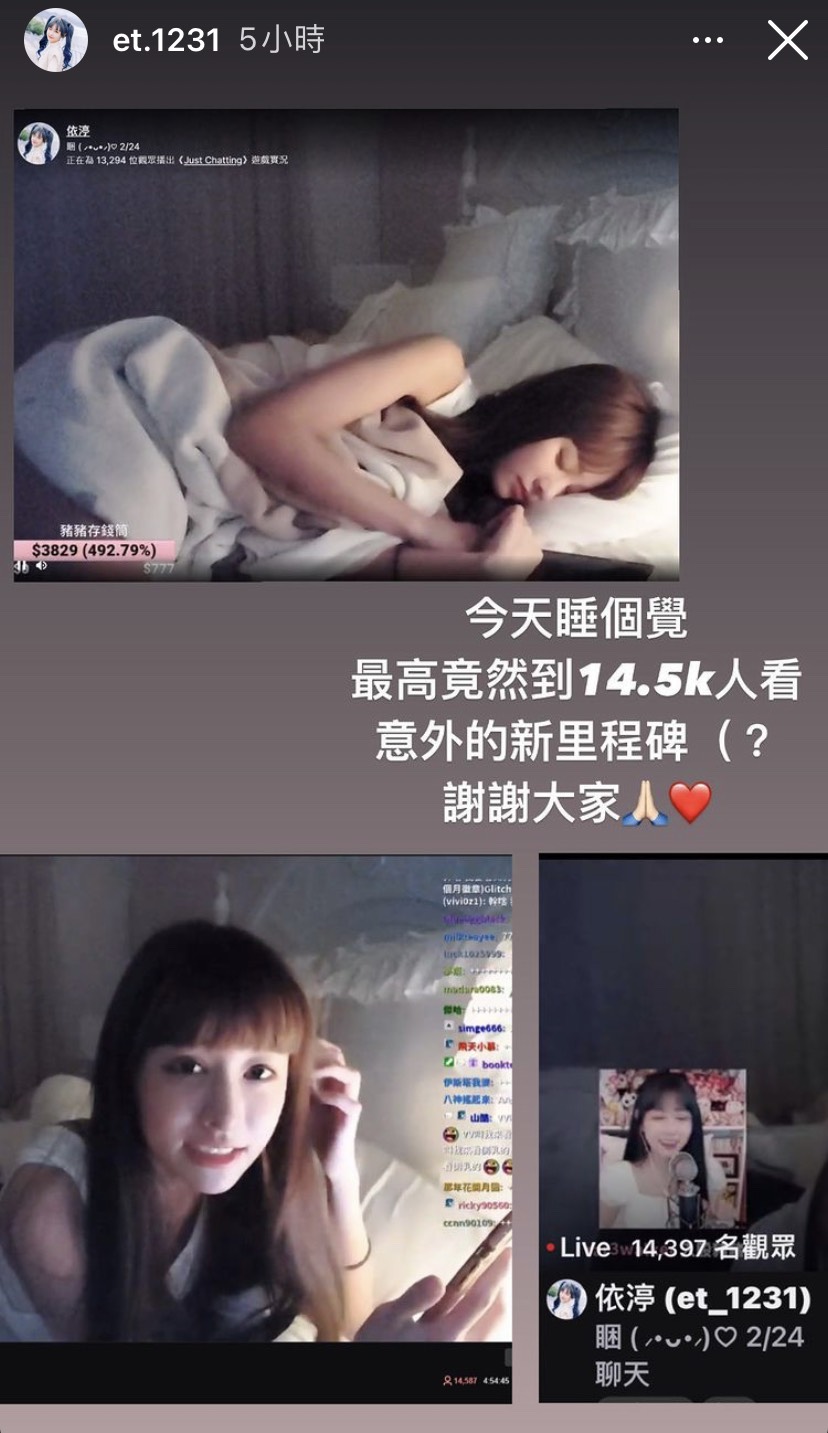Open et.1231's profile picture

click(56, 40)
